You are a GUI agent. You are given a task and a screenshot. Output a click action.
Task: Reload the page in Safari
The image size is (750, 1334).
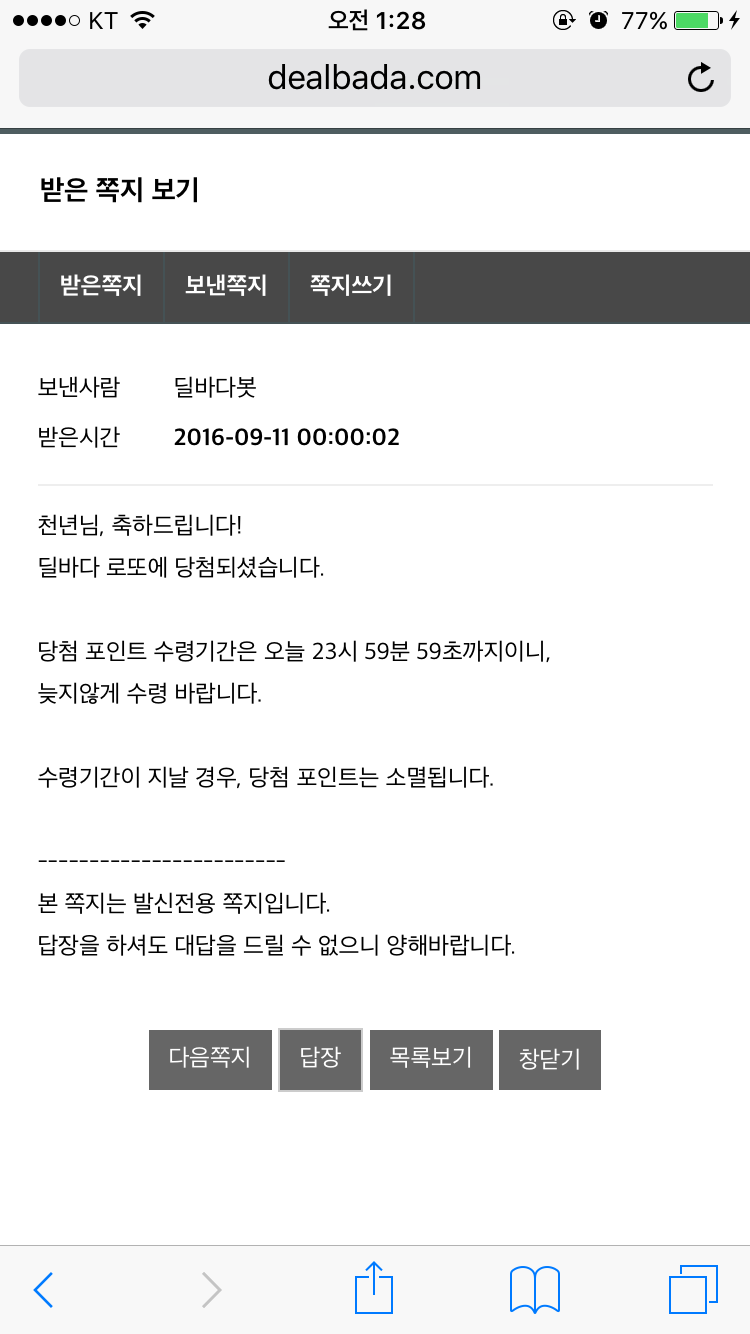tap(701, 78)
